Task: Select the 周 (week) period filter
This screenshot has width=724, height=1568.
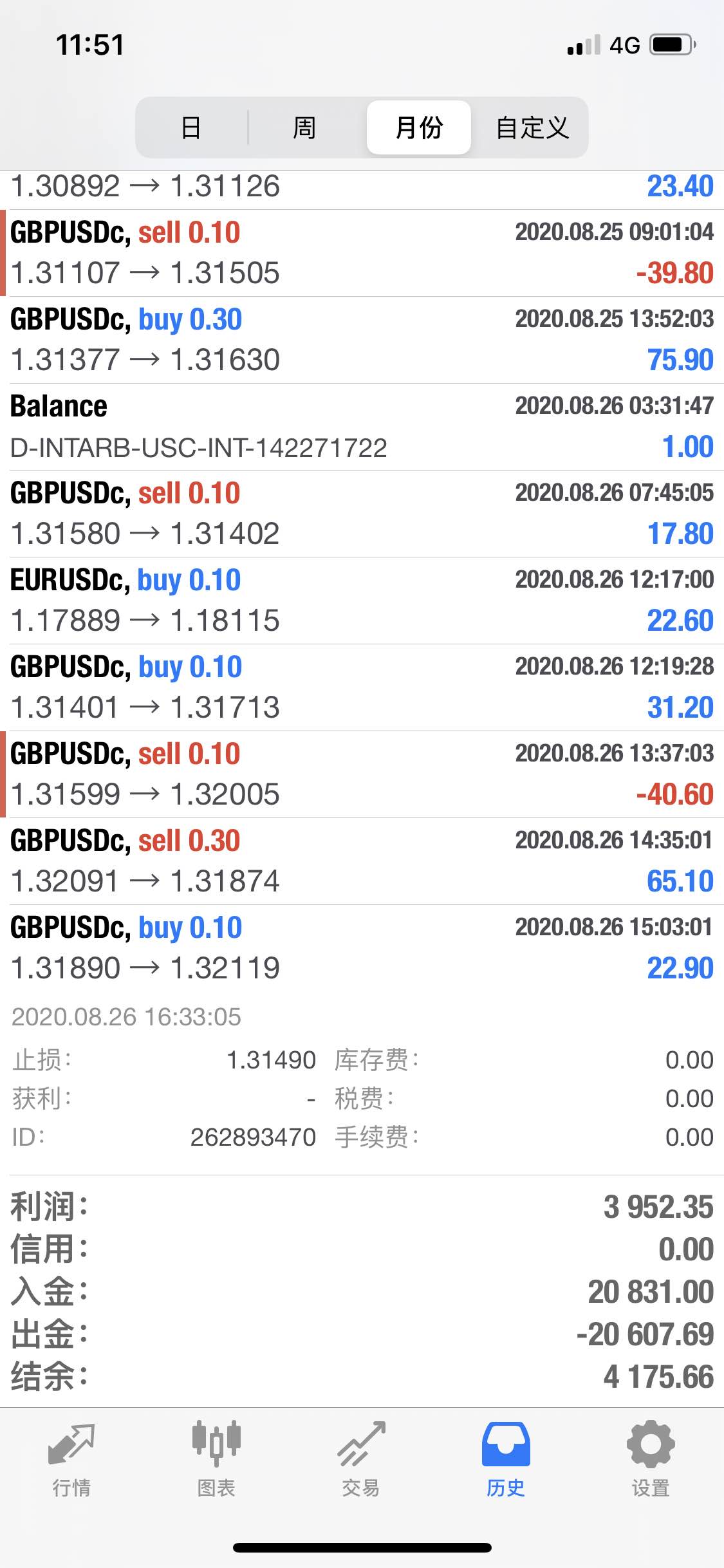Action: click(x=304, y=127)
